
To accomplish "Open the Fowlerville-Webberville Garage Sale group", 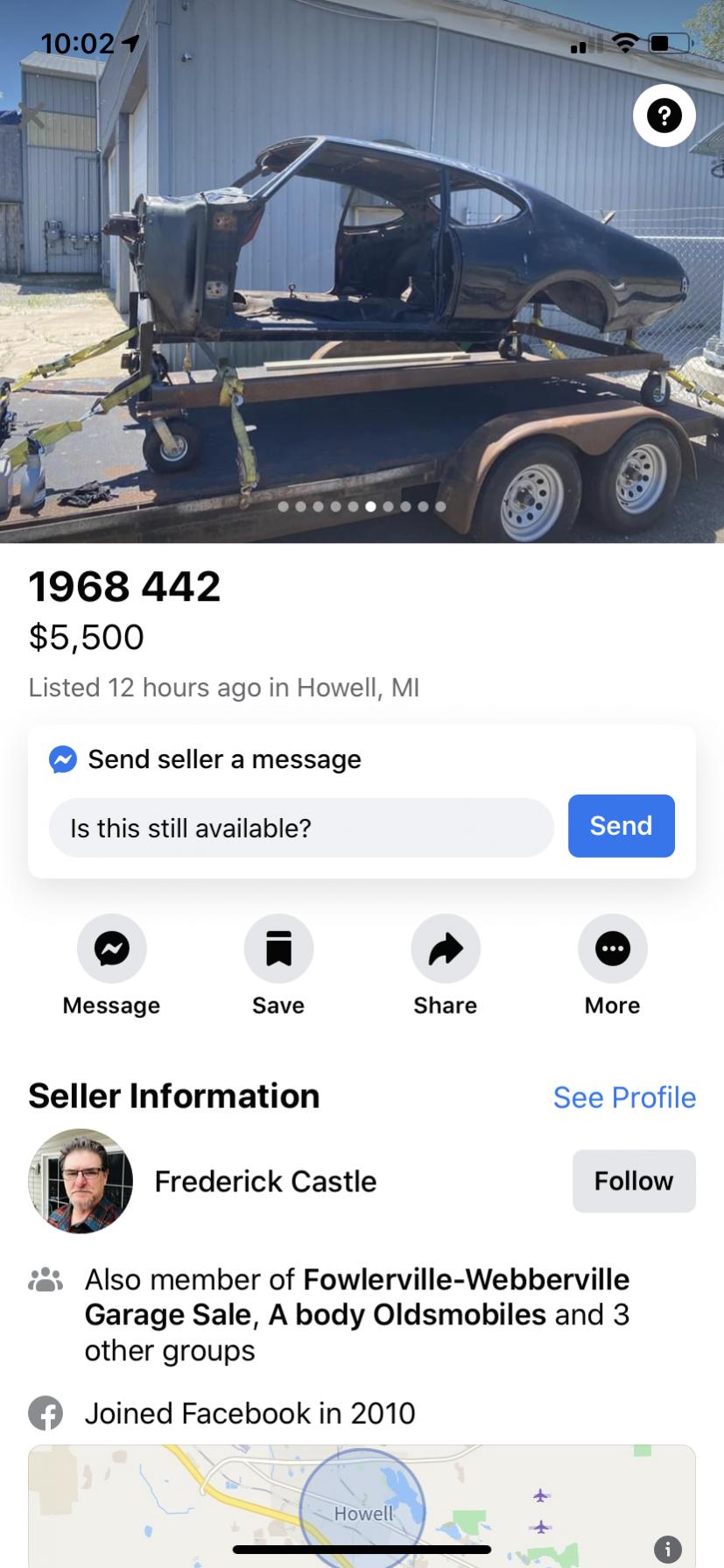I will pos(466,1280).
